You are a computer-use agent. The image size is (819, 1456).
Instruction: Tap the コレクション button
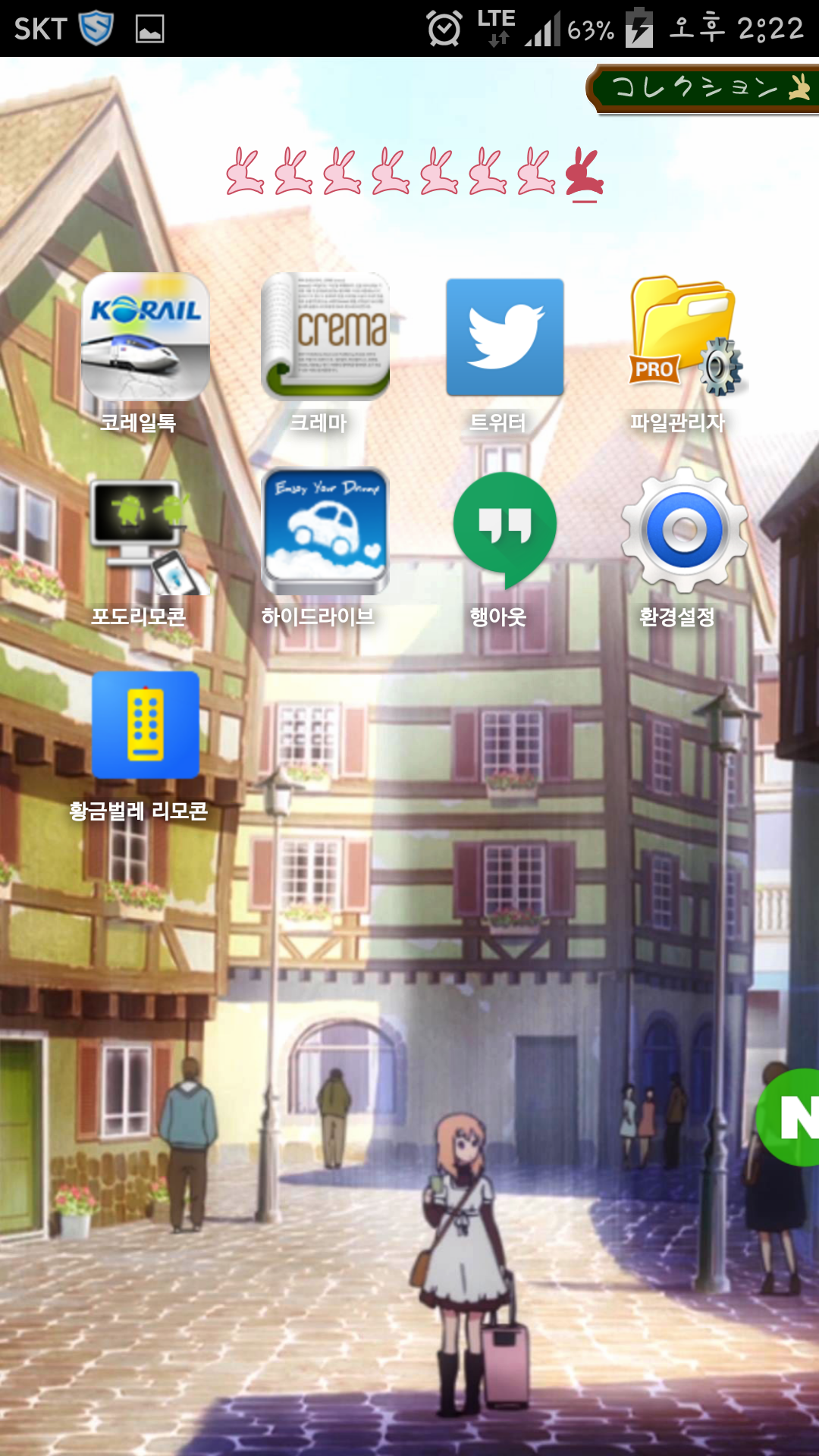tap(705, 89)
